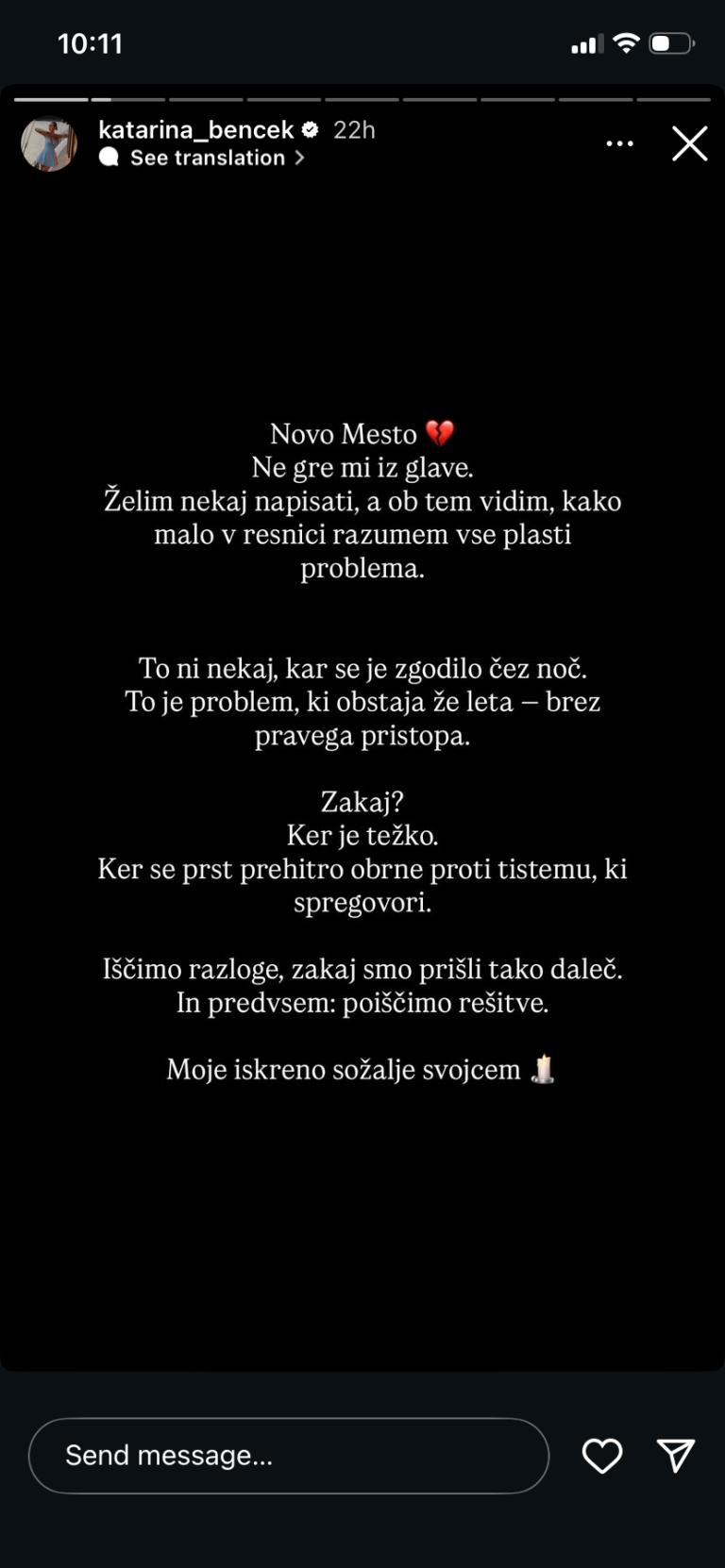Viewport: 725px width, 1568px height.
Task: Share story via paper plane icon
Action: pos(676,1455)
